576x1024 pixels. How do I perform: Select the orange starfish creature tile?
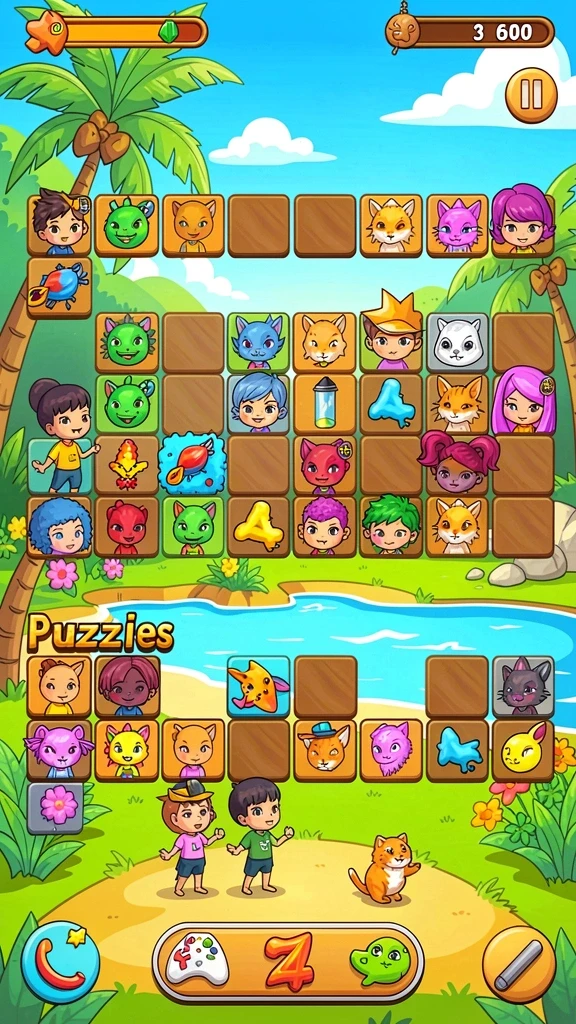click(259, 687)
